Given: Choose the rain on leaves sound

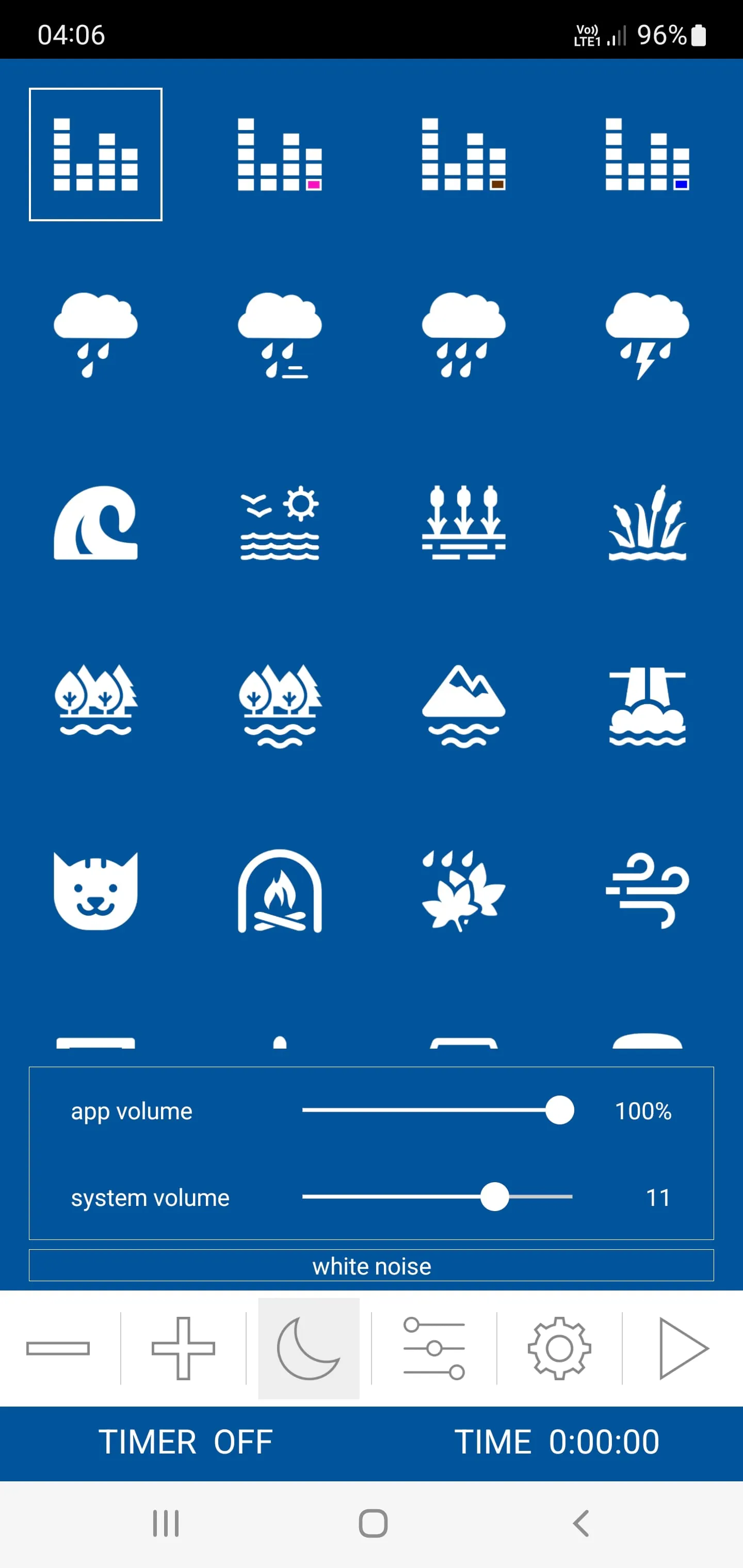Looking at the screenshot, I should tap(463, 891).
